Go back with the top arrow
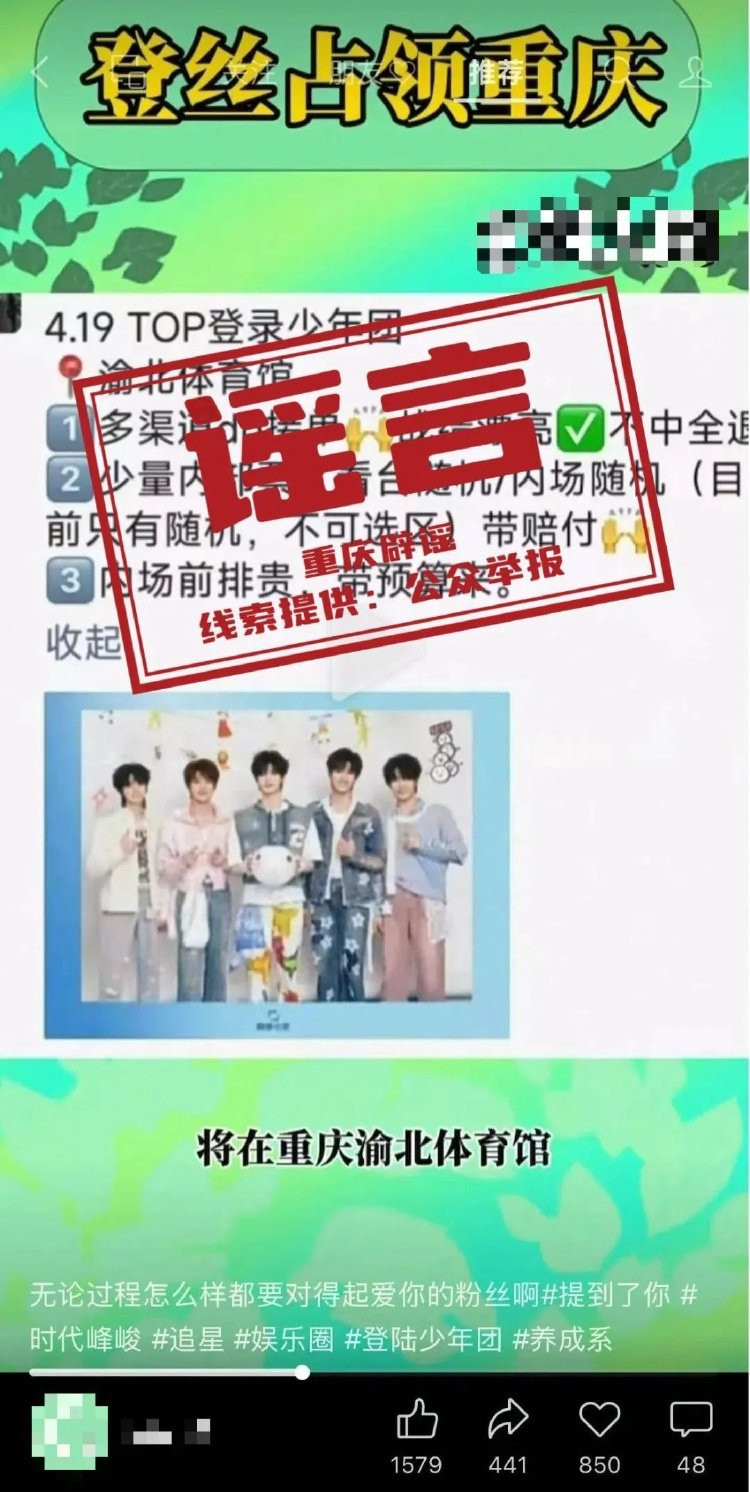 (40, 72)
